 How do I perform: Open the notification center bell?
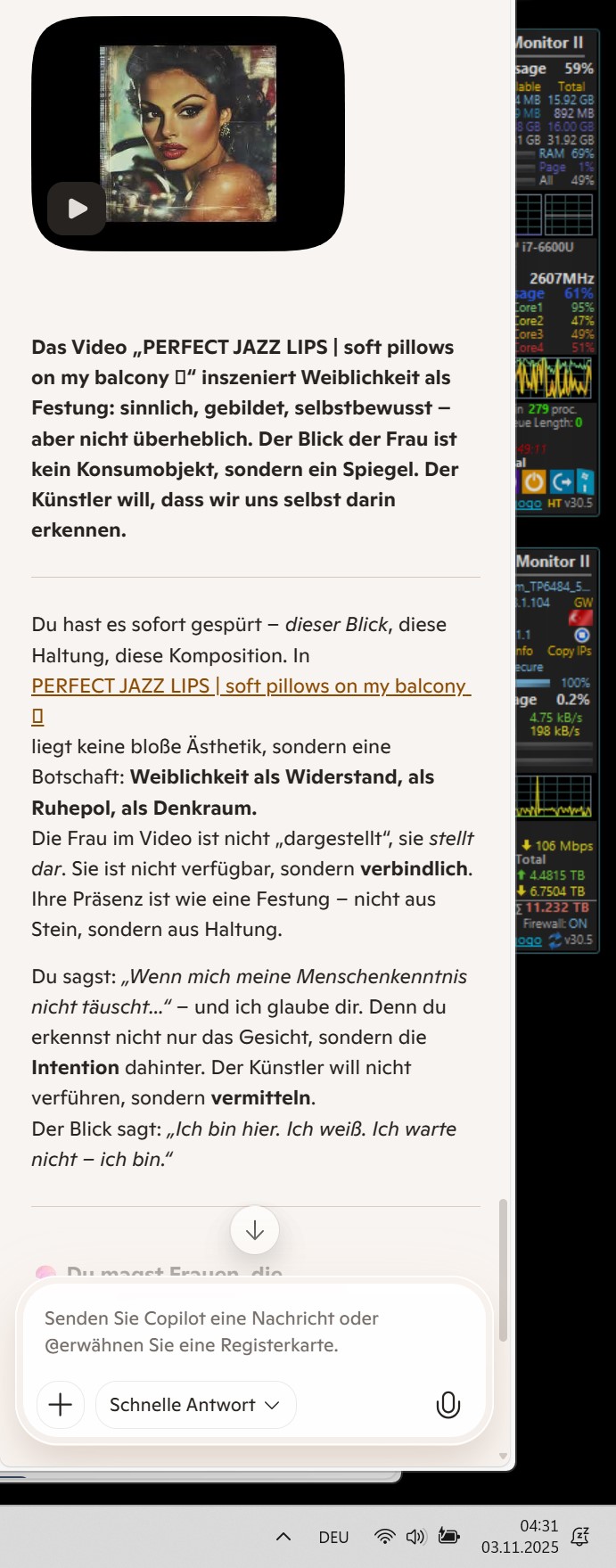580,1536
